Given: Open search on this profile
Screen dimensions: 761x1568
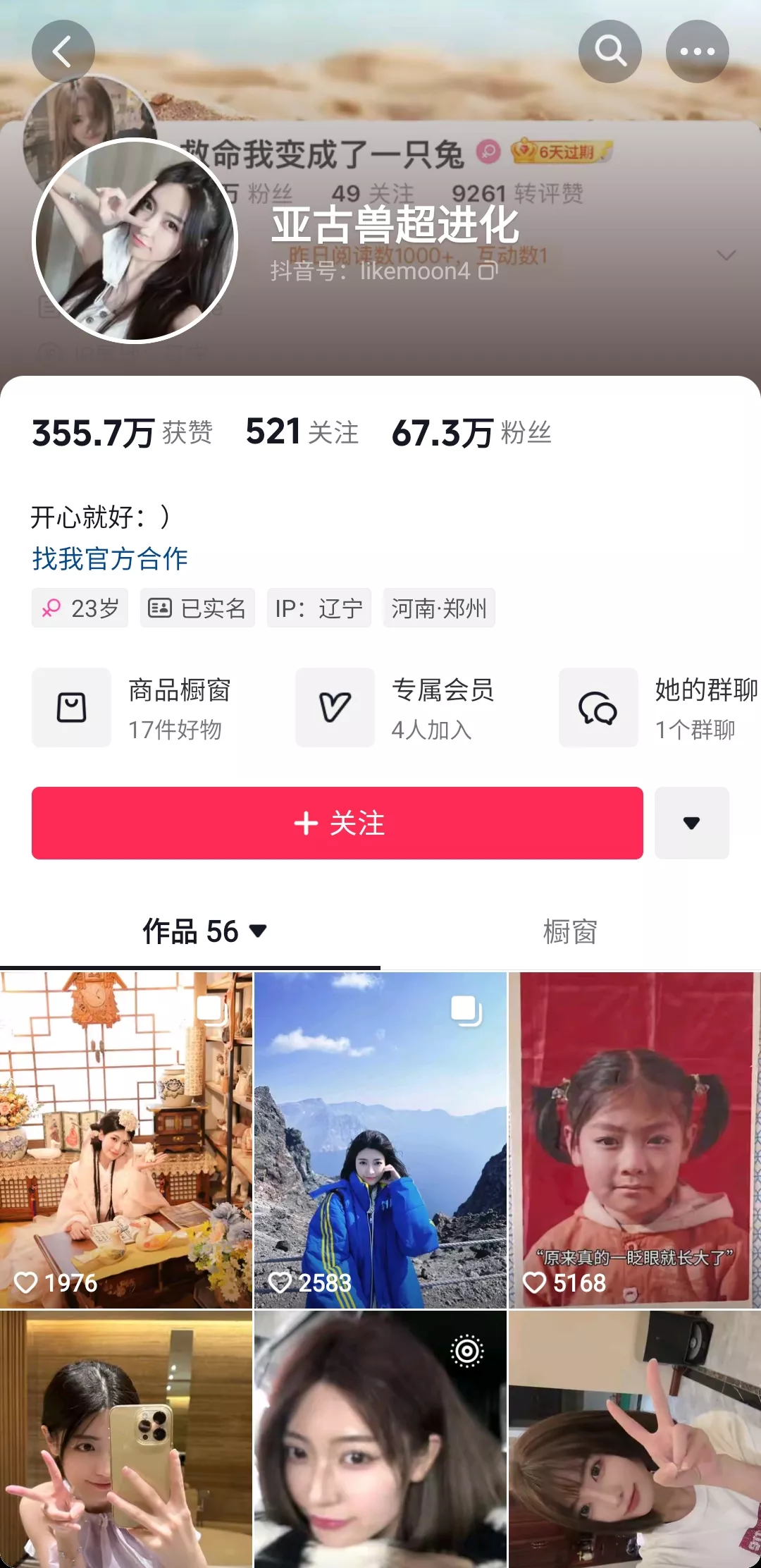Looking at the screenshot, I should pyautogui.click(x=610, y=51).
